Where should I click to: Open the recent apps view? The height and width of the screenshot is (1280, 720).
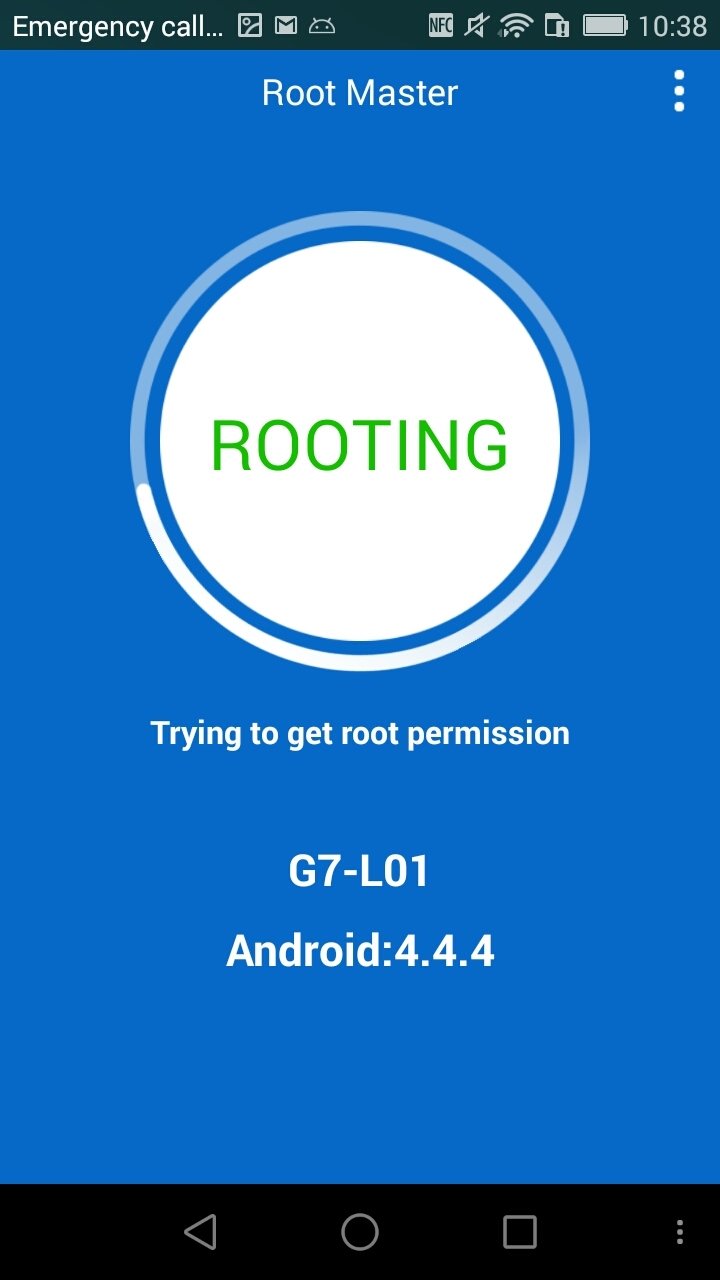coord(519,1232)
